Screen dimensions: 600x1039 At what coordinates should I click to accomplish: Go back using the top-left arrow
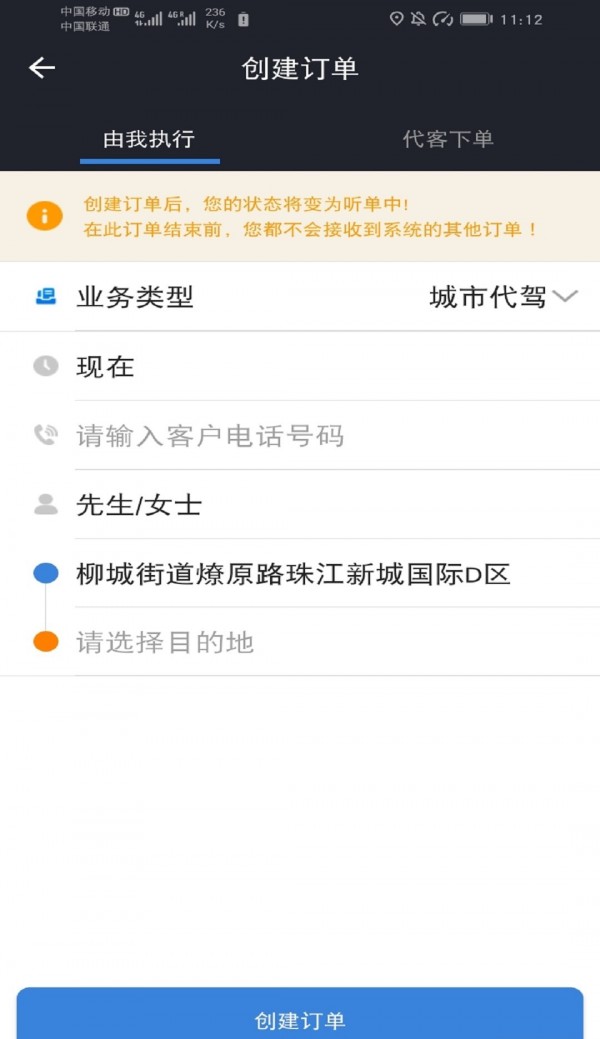[x=42, y=68]
